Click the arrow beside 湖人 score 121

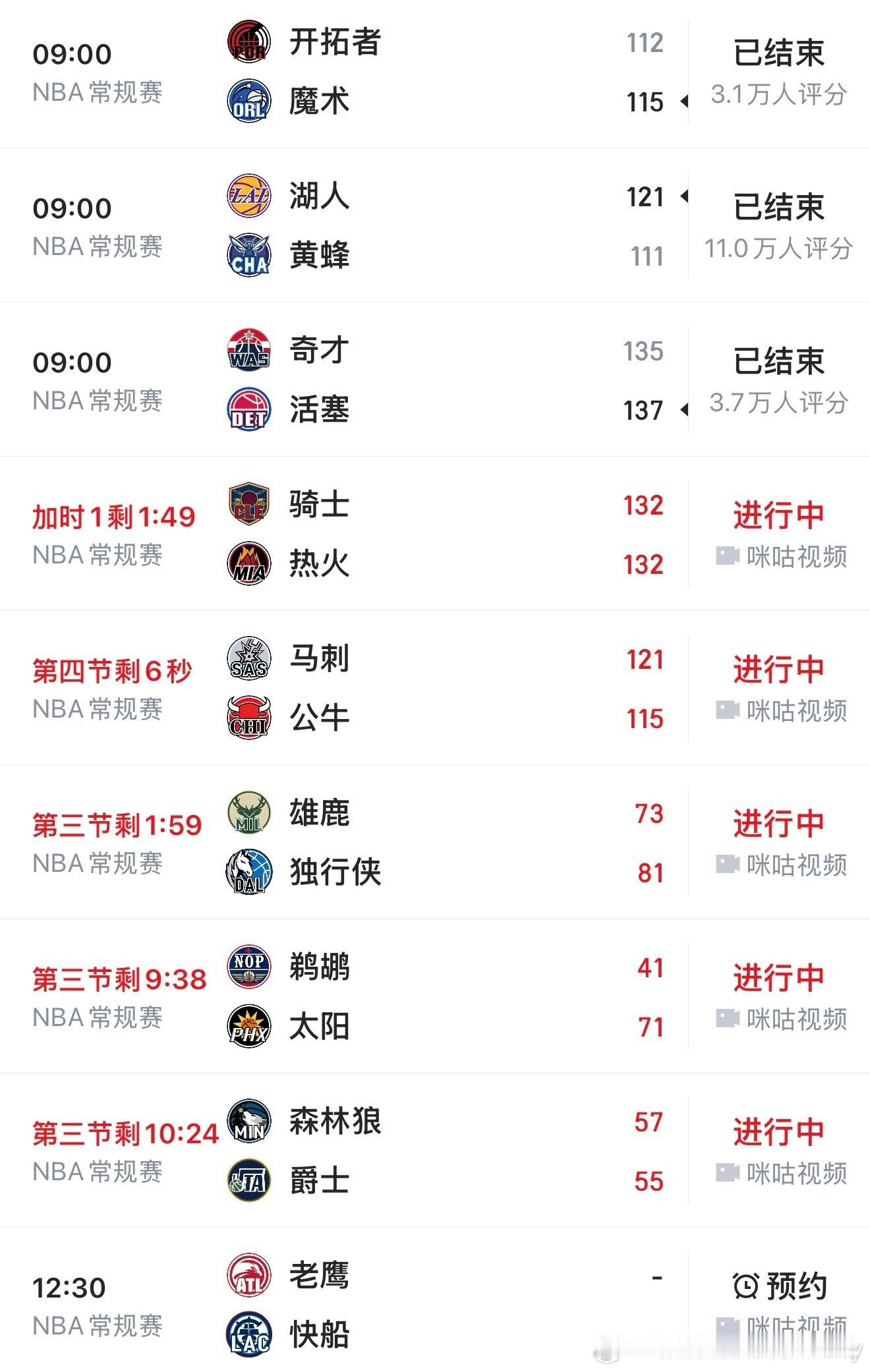[683, 197]
